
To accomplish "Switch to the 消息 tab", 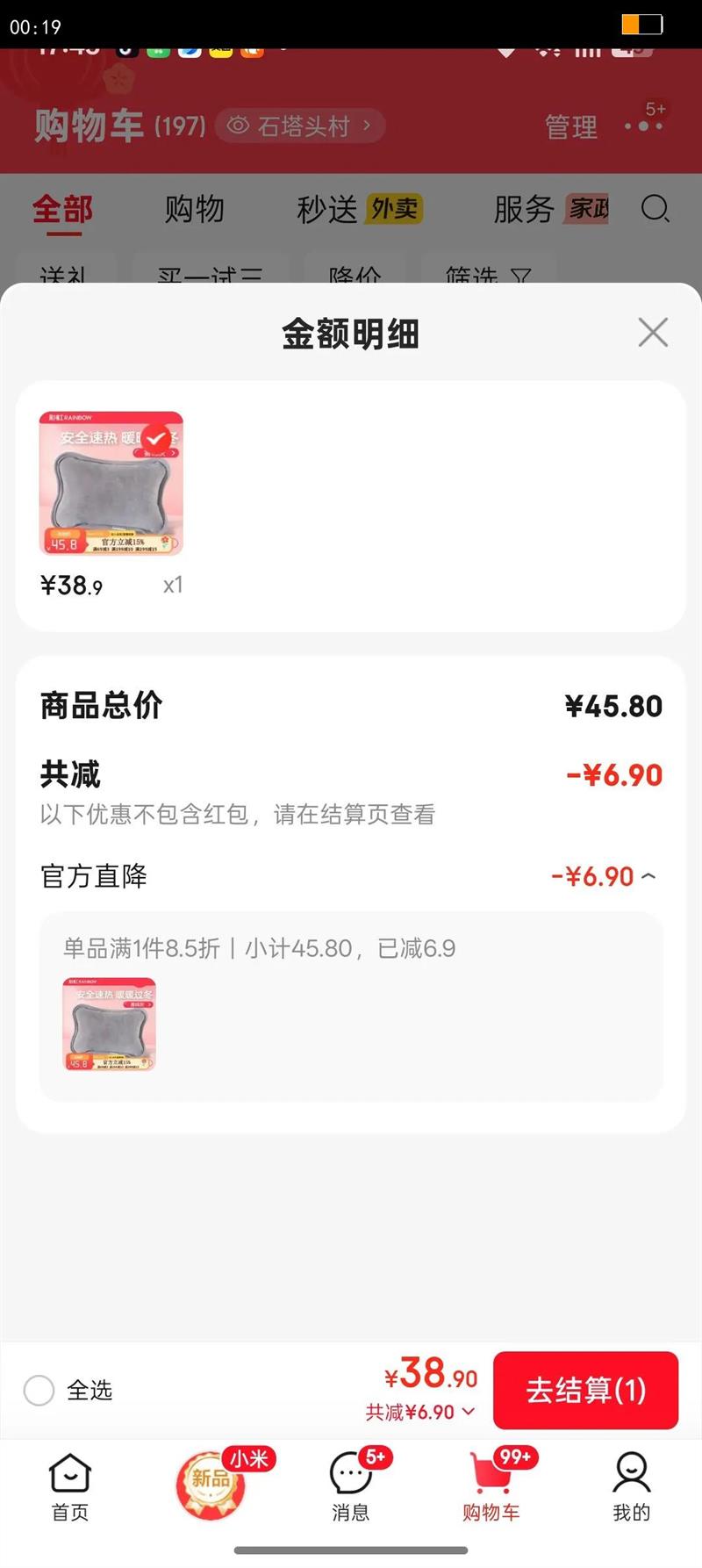I will click(351, 1485).
